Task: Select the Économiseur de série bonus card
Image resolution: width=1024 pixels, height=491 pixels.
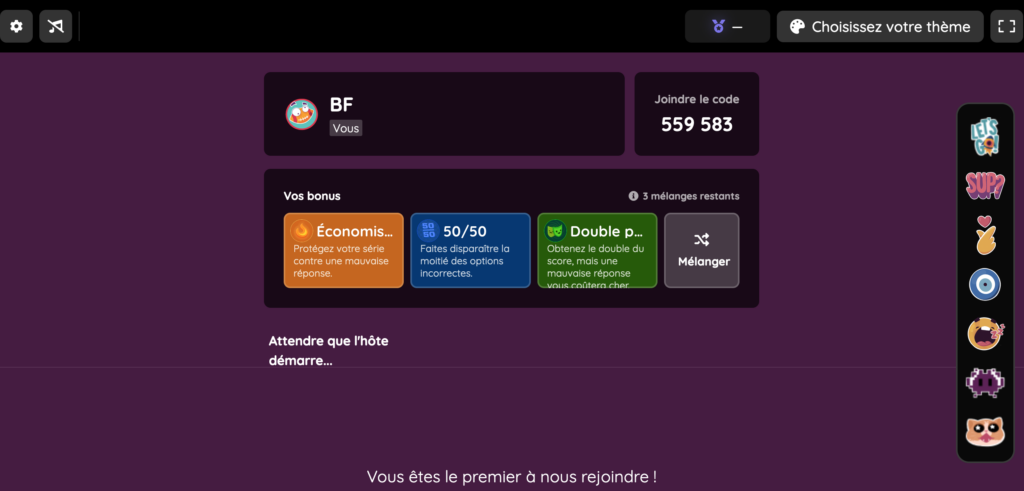Action: [x=344, y=250]
